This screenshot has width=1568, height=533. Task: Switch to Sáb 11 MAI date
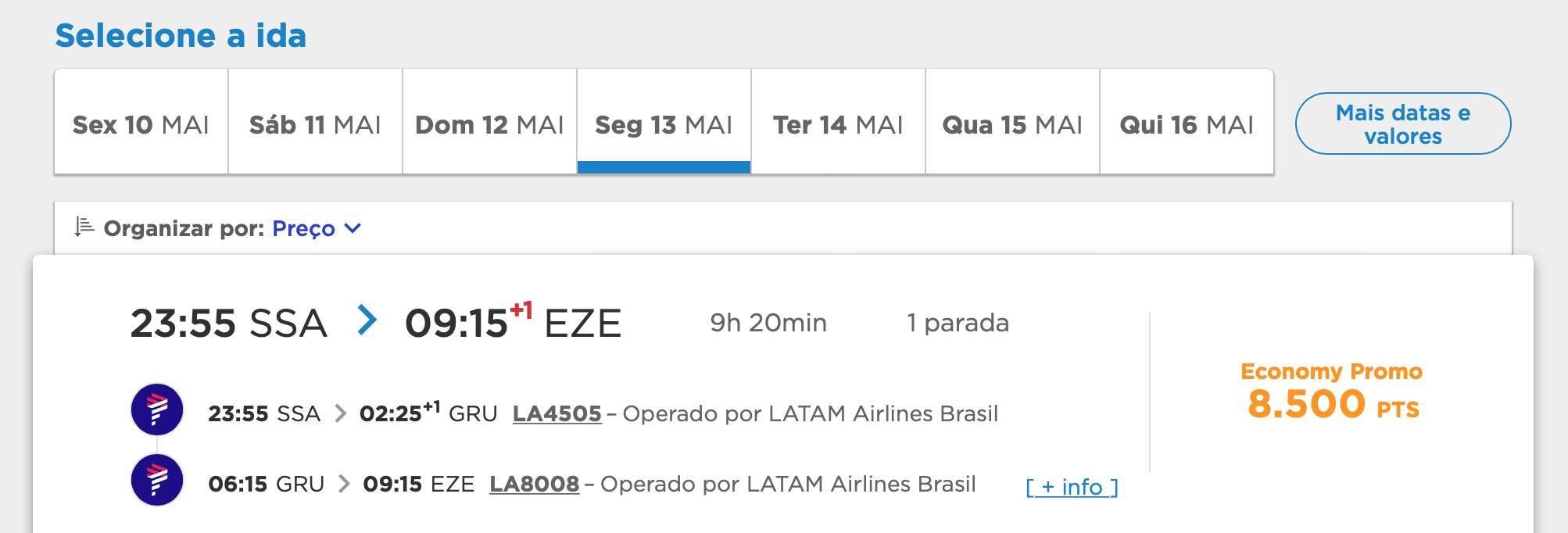point(315,123)
